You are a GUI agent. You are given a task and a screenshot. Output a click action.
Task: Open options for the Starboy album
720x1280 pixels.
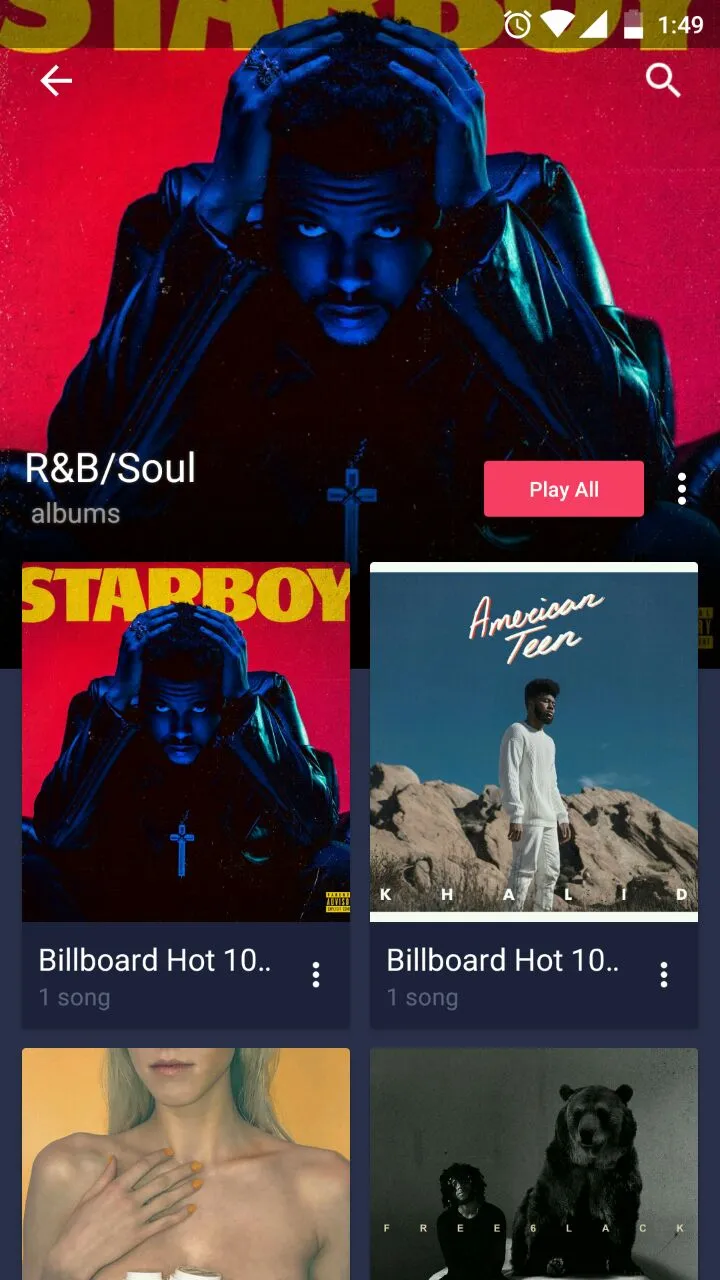pos(316,975)
